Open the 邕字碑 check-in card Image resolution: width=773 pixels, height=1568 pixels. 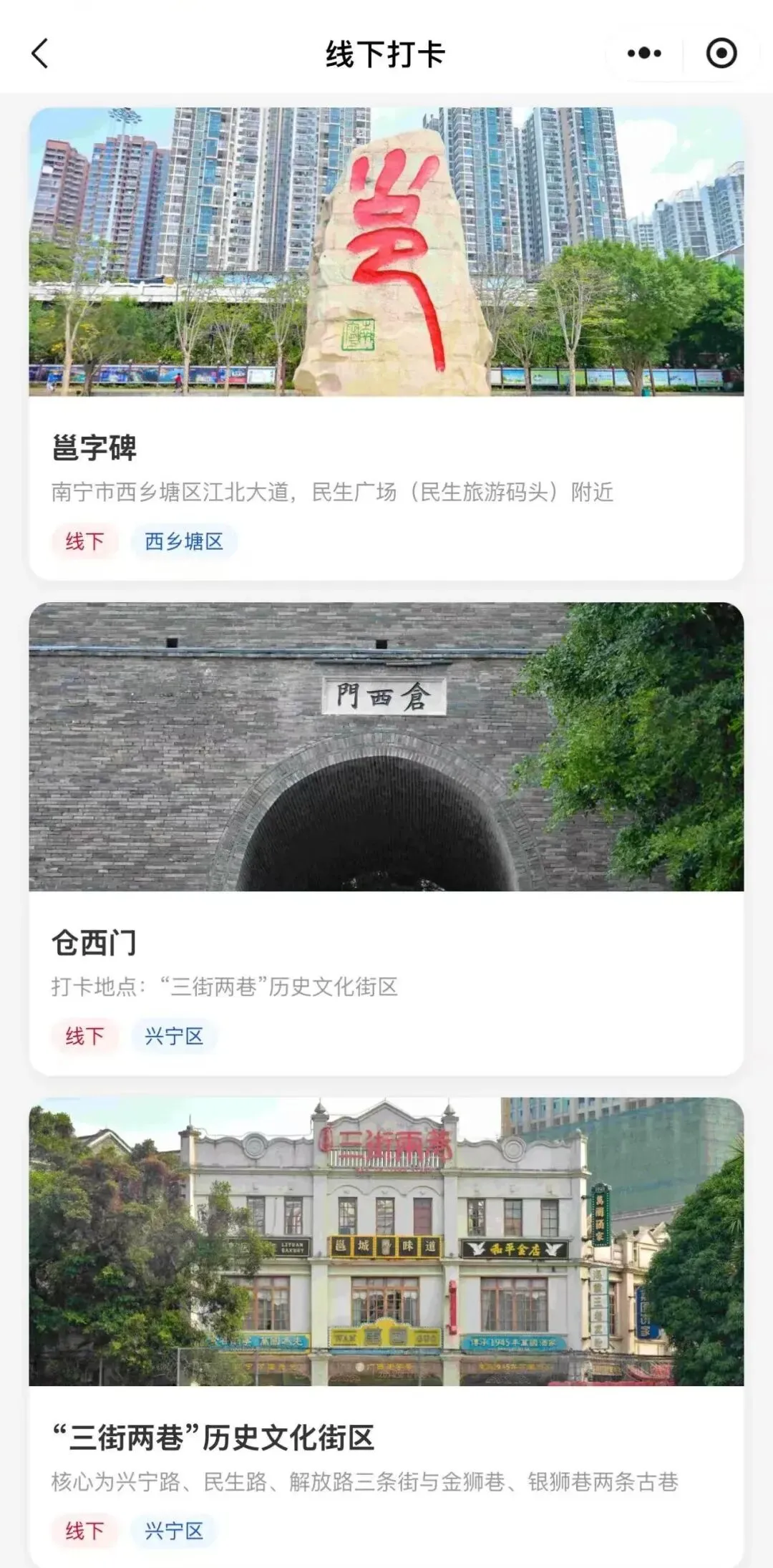click(386, 344)
